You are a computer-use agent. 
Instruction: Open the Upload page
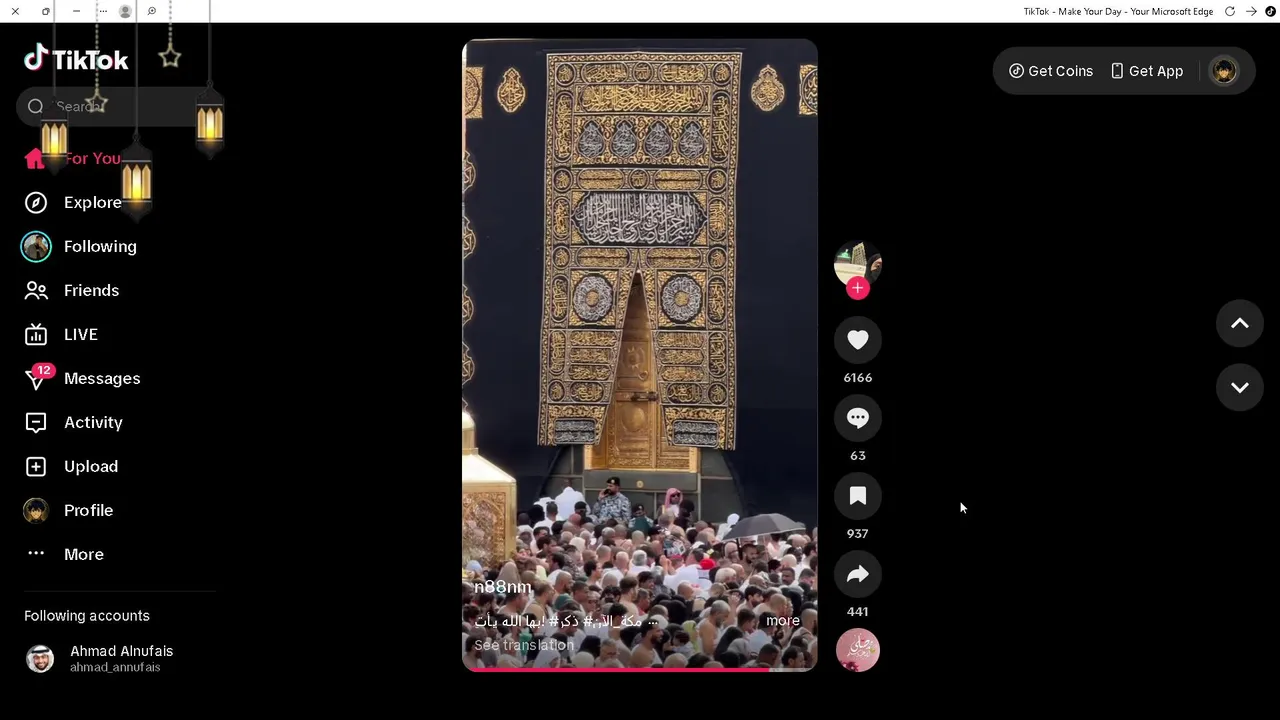coord(90,466)
